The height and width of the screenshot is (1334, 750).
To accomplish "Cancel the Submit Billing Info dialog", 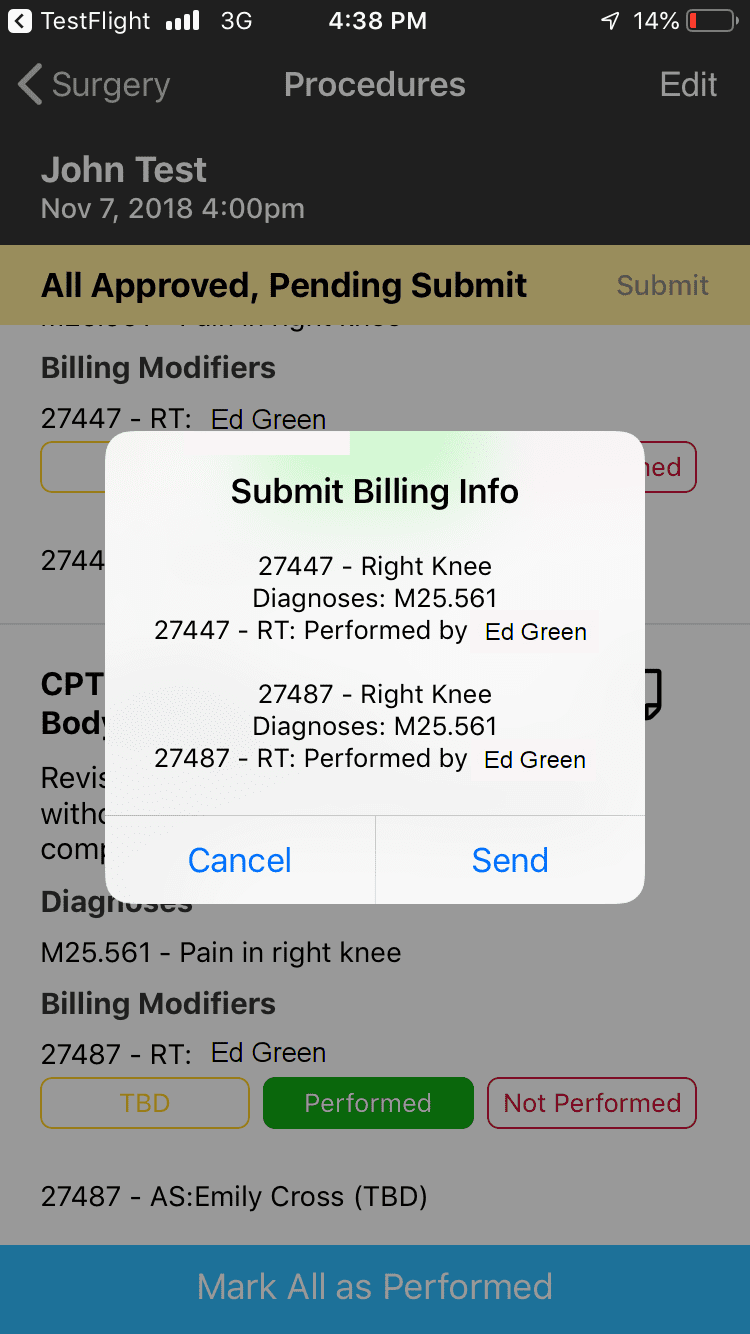I will click(240, 860).
